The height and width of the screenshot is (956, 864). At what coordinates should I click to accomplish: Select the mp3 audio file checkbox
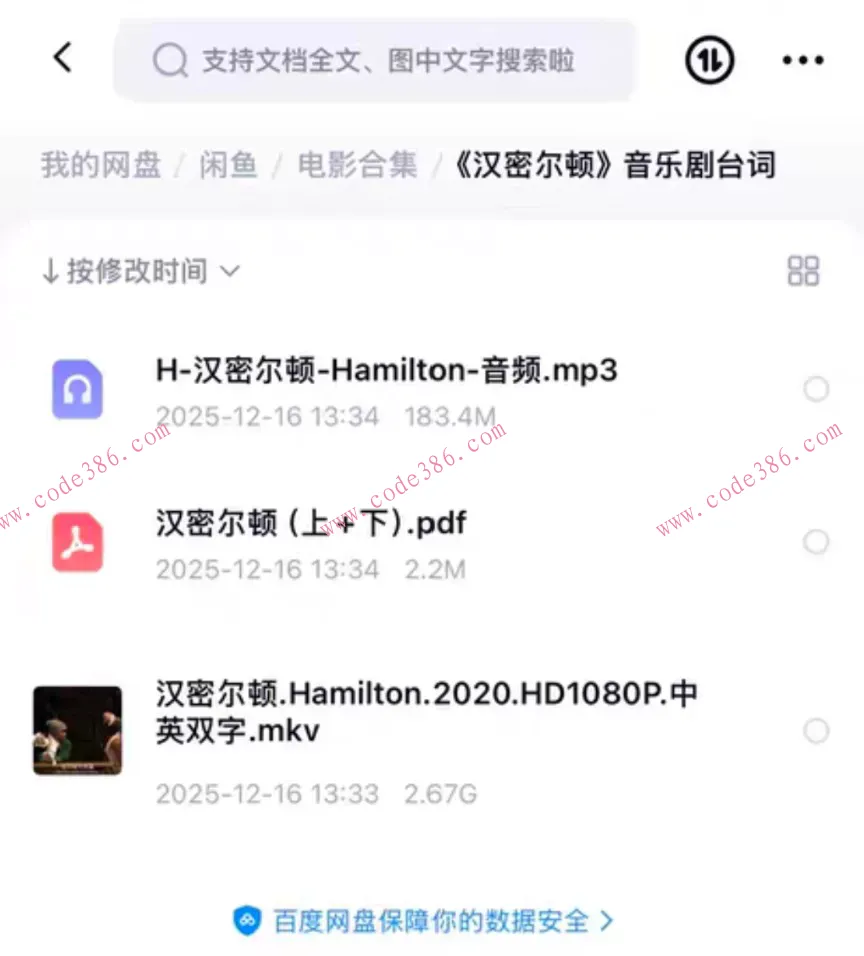coord(816,390)
